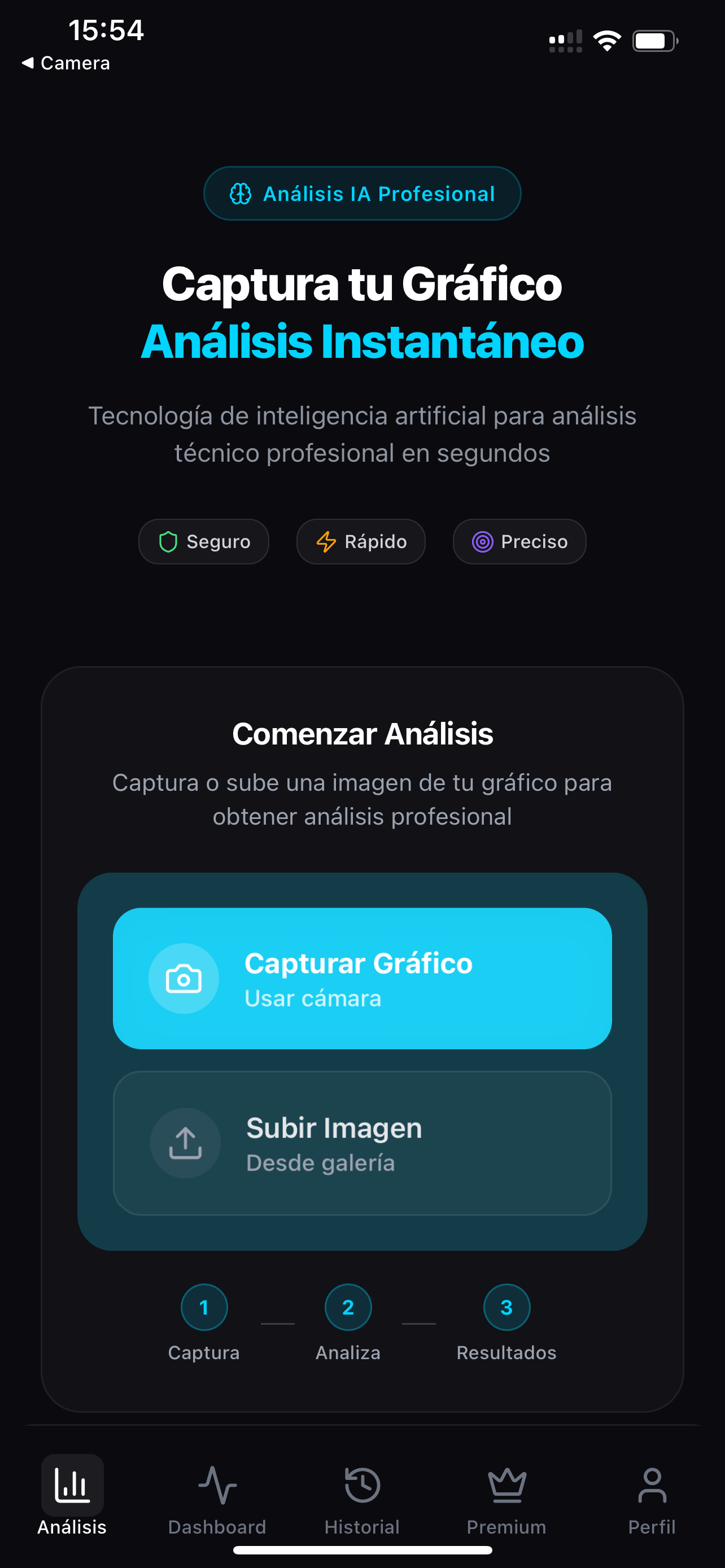This screenshot has height=1568, width=725.
Task: Switch to the Dashboard tab
Action: (217, 1499)
